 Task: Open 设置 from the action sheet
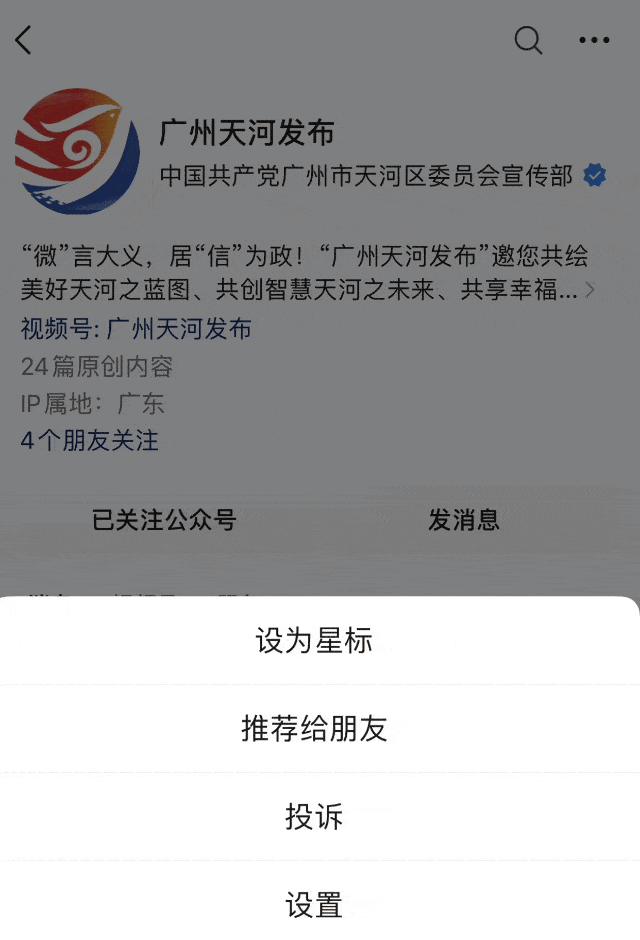[315, 905]
